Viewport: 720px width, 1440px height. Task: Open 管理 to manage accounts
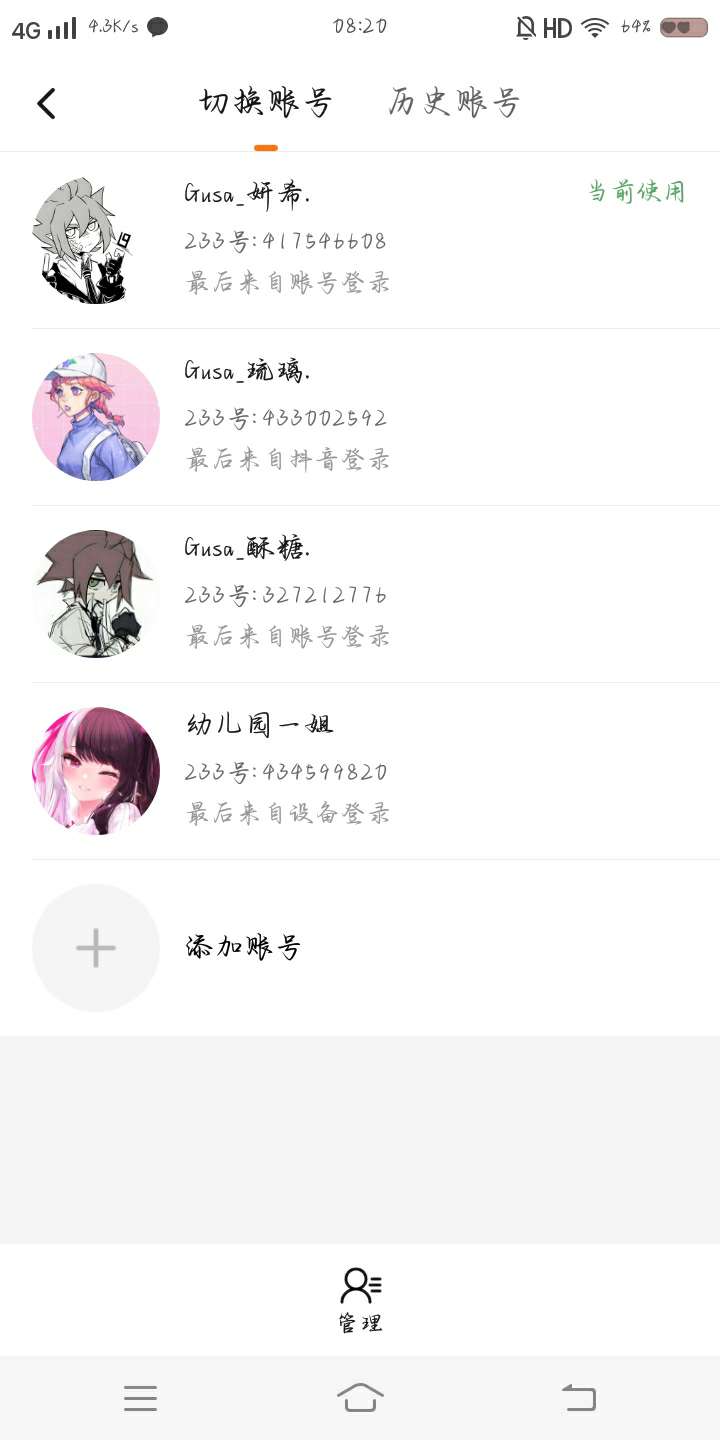[x=360, y=1299]
